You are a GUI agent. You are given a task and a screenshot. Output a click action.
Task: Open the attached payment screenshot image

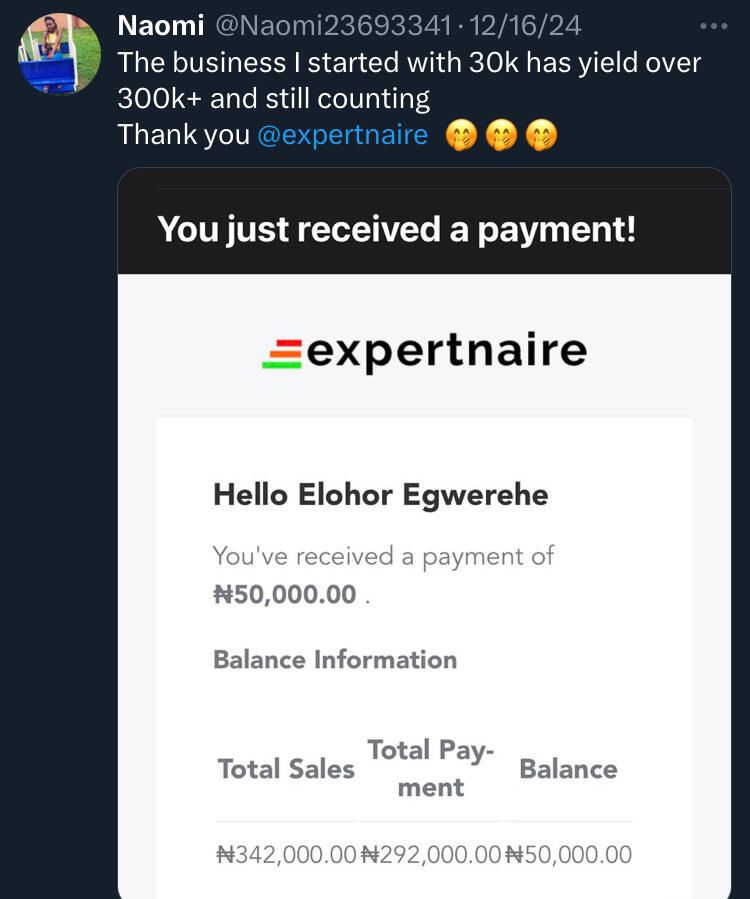coord(424,560)
